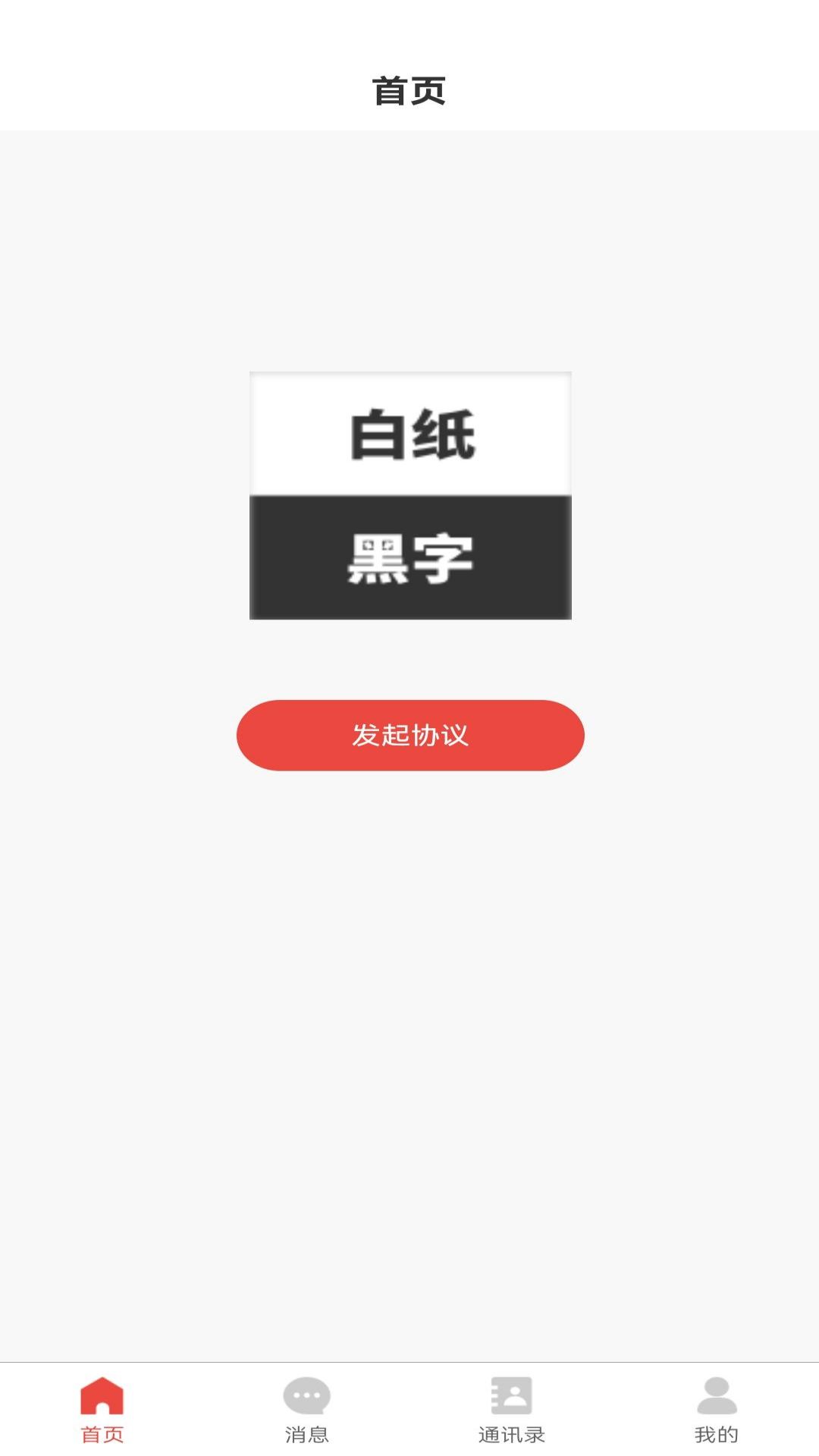
Task: Switch to the 消息 tab
Action: pos(306,1410)
